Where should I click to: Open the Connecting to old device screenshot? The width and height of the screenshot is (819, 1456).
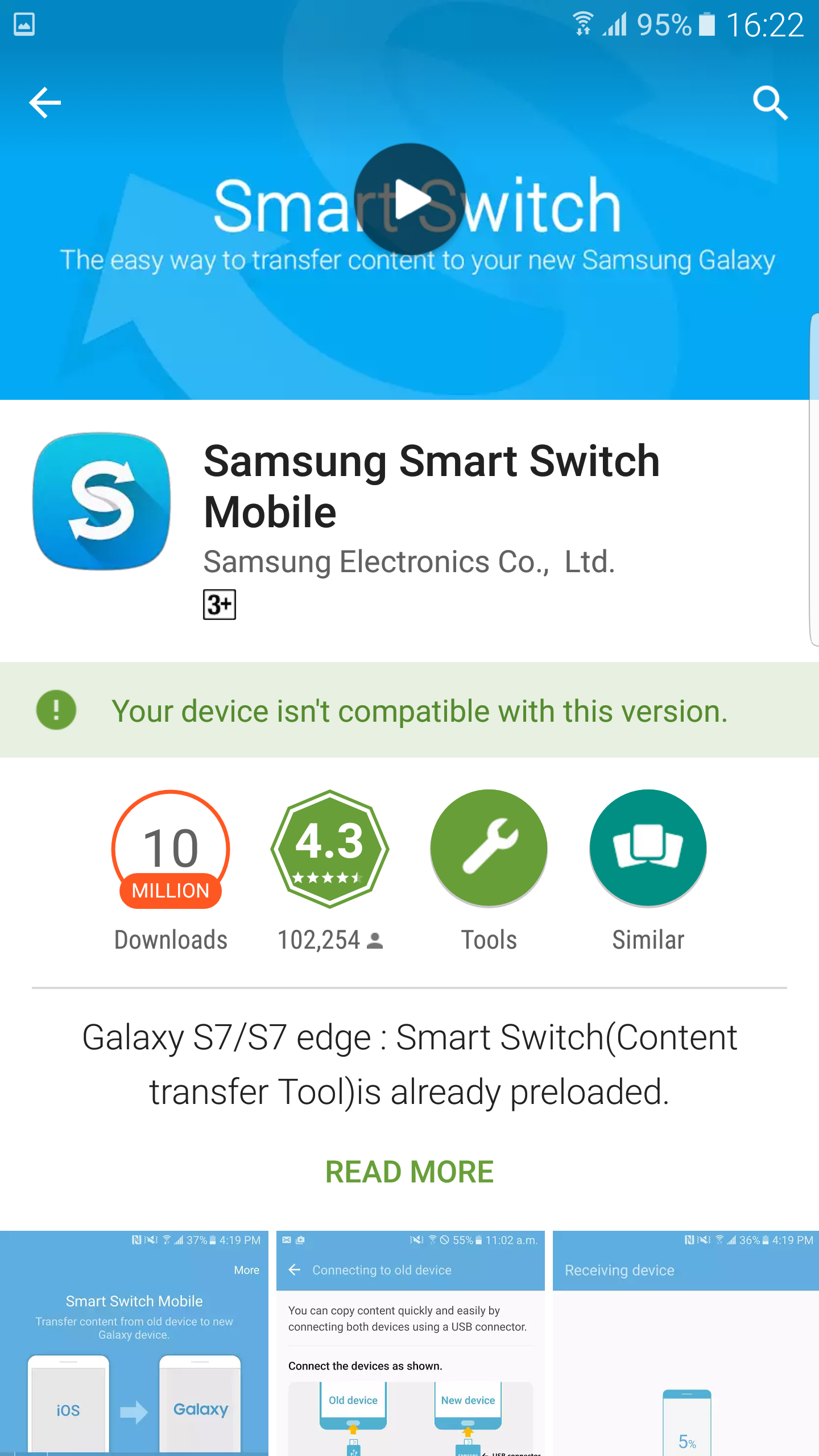[411, 1343]
